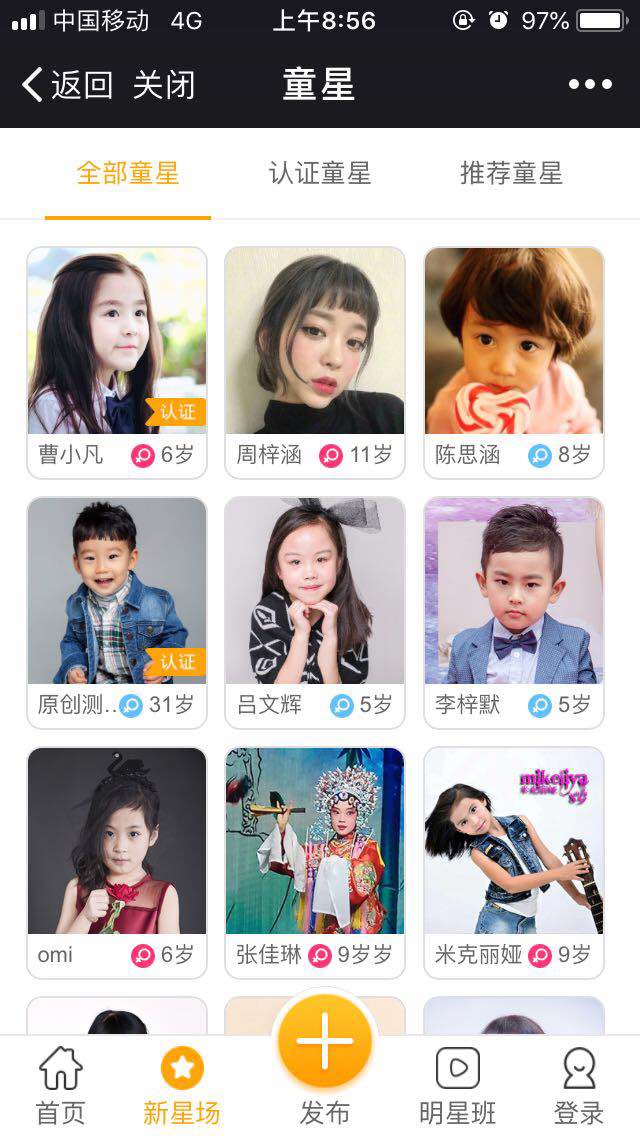Close the page with 关闭
This screenshot has width=640, height=1136.
tap(164, 85)
